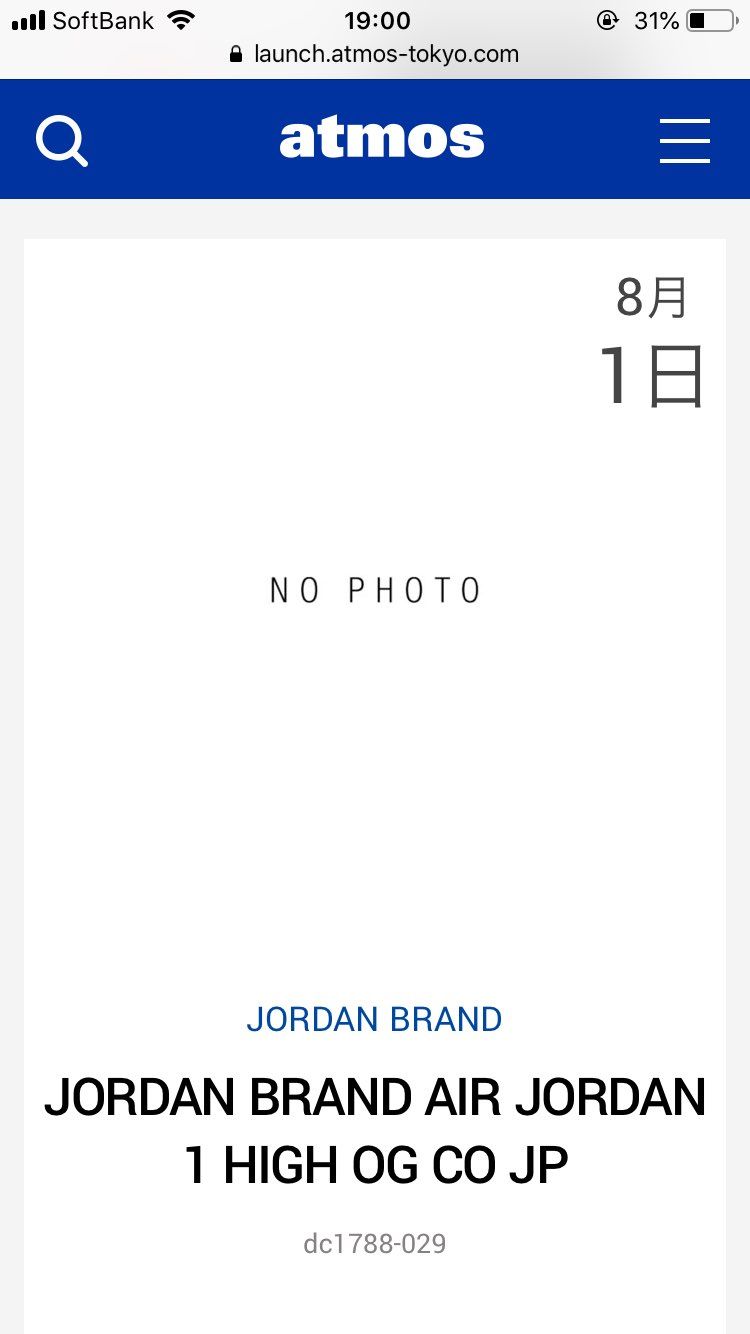Viewport: 750px width, 1334px height.
Task: Open the search magnifier icon
Action: tap(62, 141)
